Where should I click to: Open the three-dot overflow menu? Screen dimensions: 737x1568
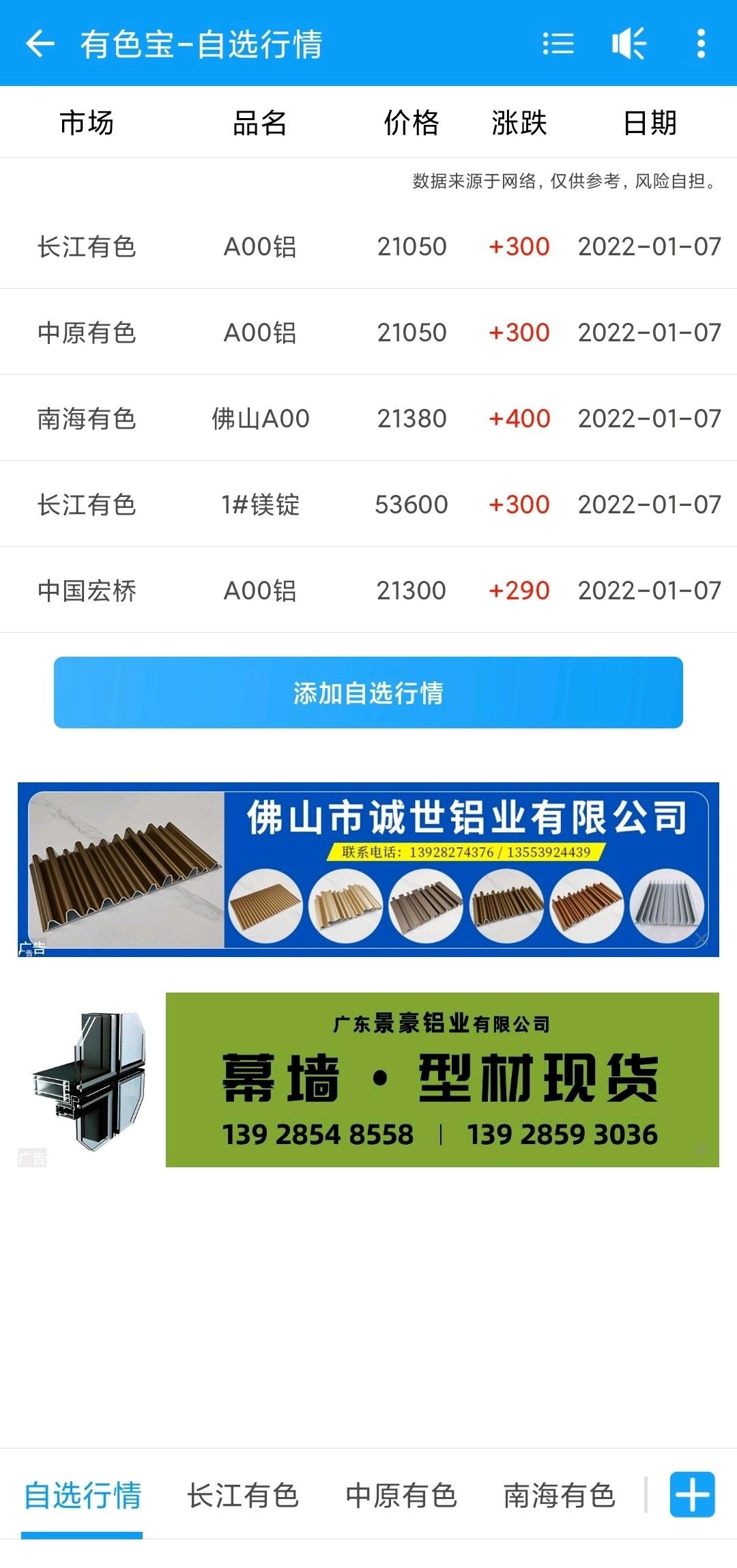[701, 44]
